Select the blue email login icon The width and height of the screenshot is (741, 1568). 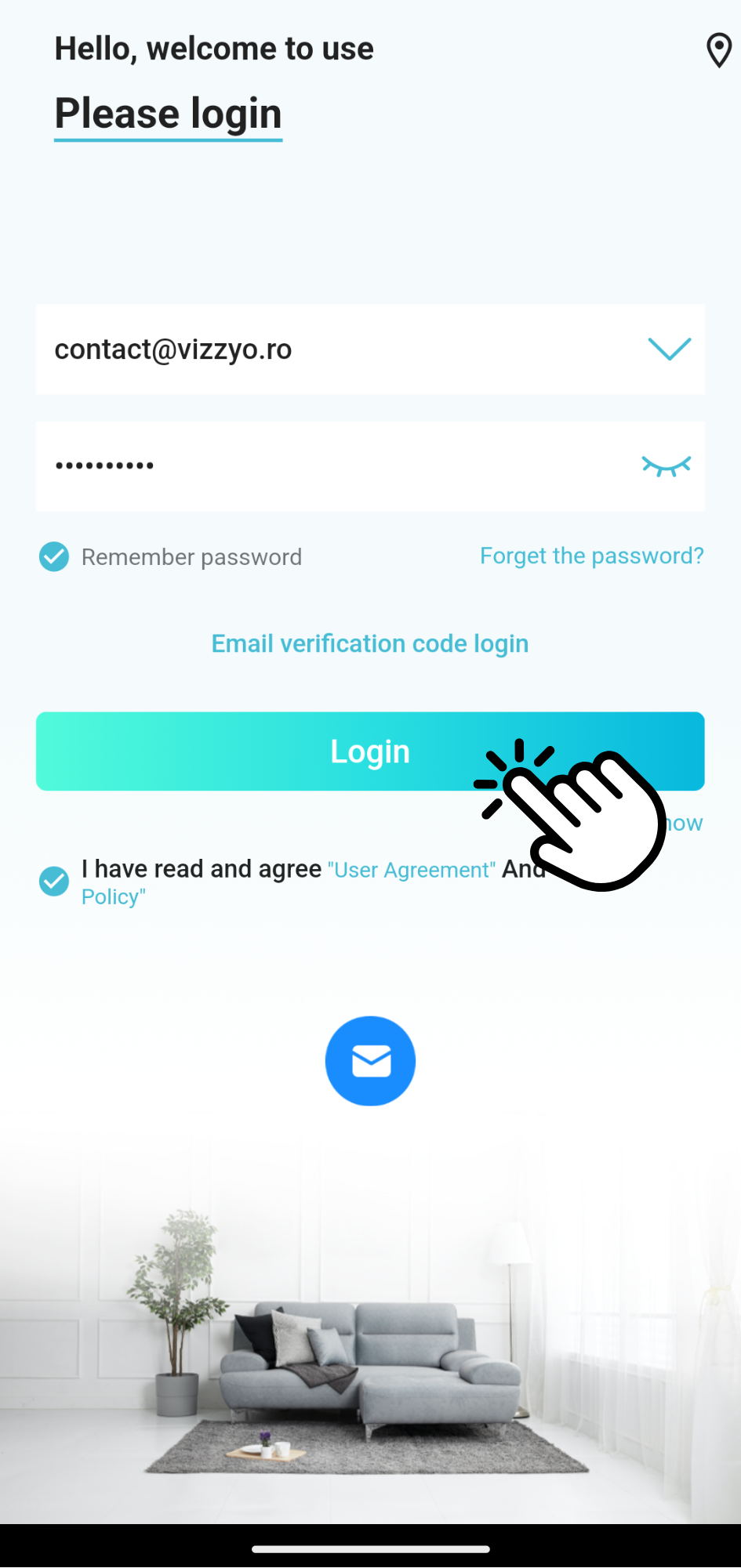[x=370, y=1061]
